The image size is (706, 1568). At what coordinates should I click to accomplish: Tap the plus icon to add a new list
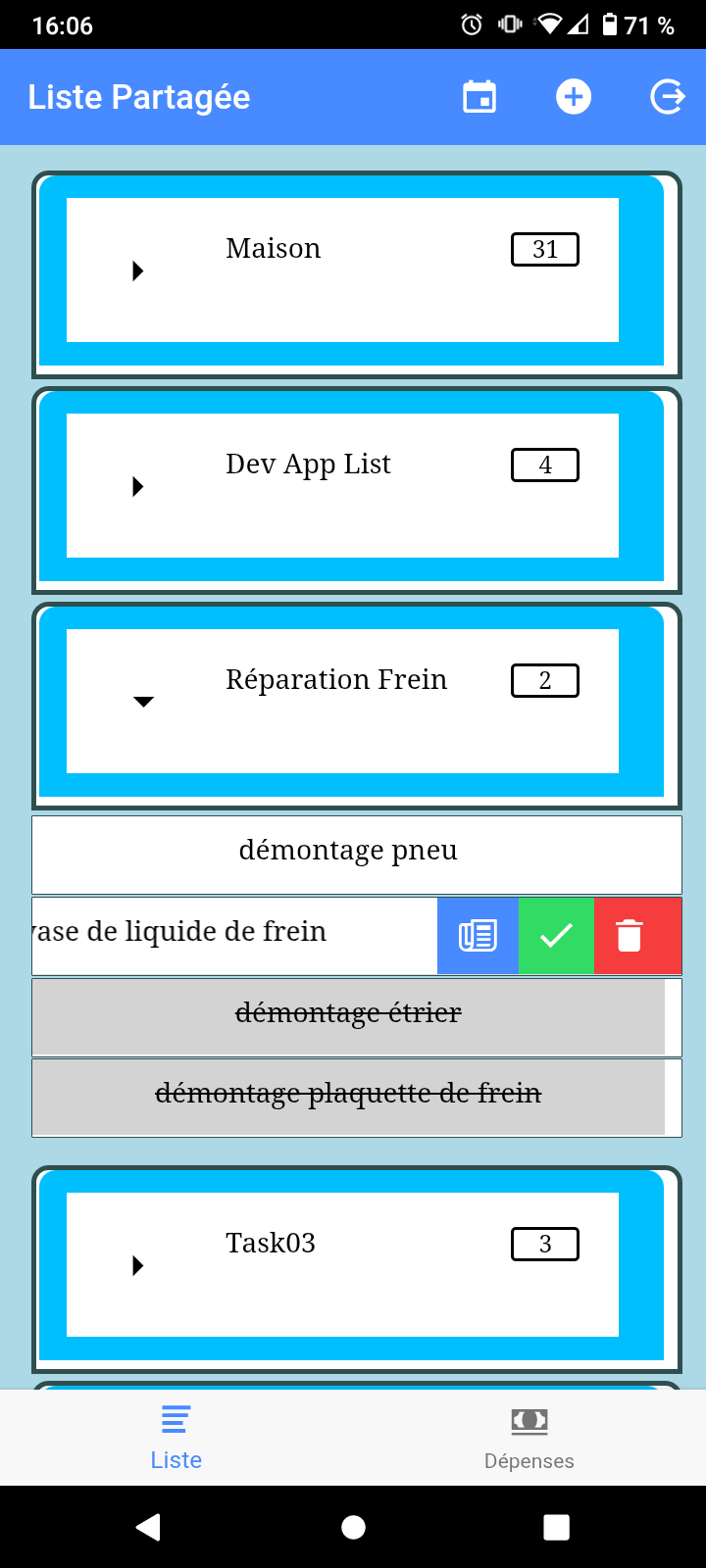pos(574,96)
